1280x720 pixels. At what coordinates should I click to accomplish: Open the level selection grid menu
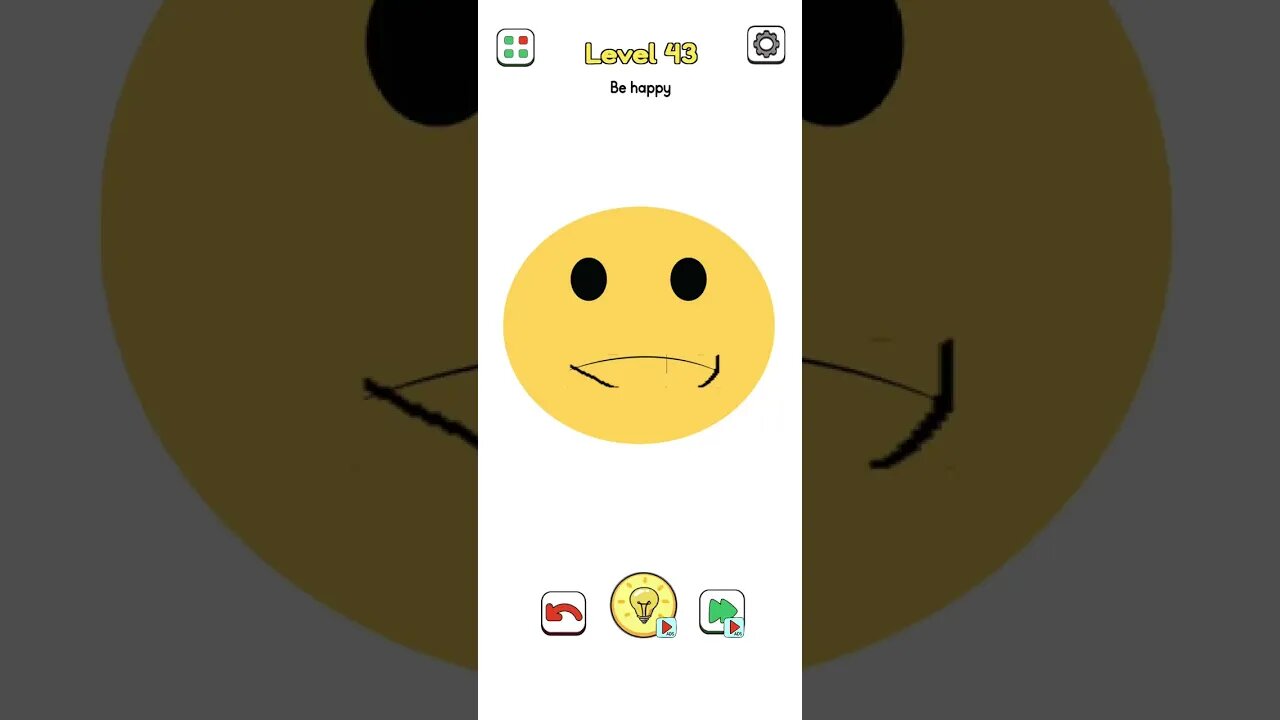[x=515, y=47]
